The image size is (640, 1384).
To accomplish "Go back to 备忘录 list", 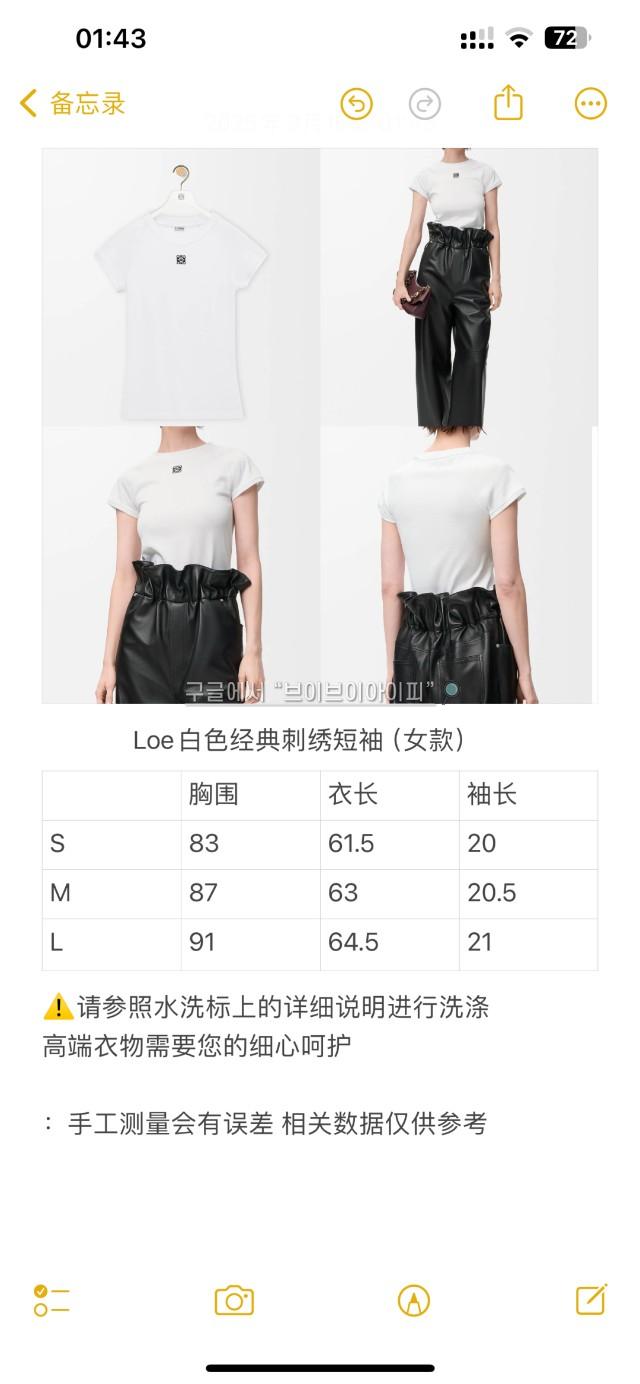I will coord(72,103).
